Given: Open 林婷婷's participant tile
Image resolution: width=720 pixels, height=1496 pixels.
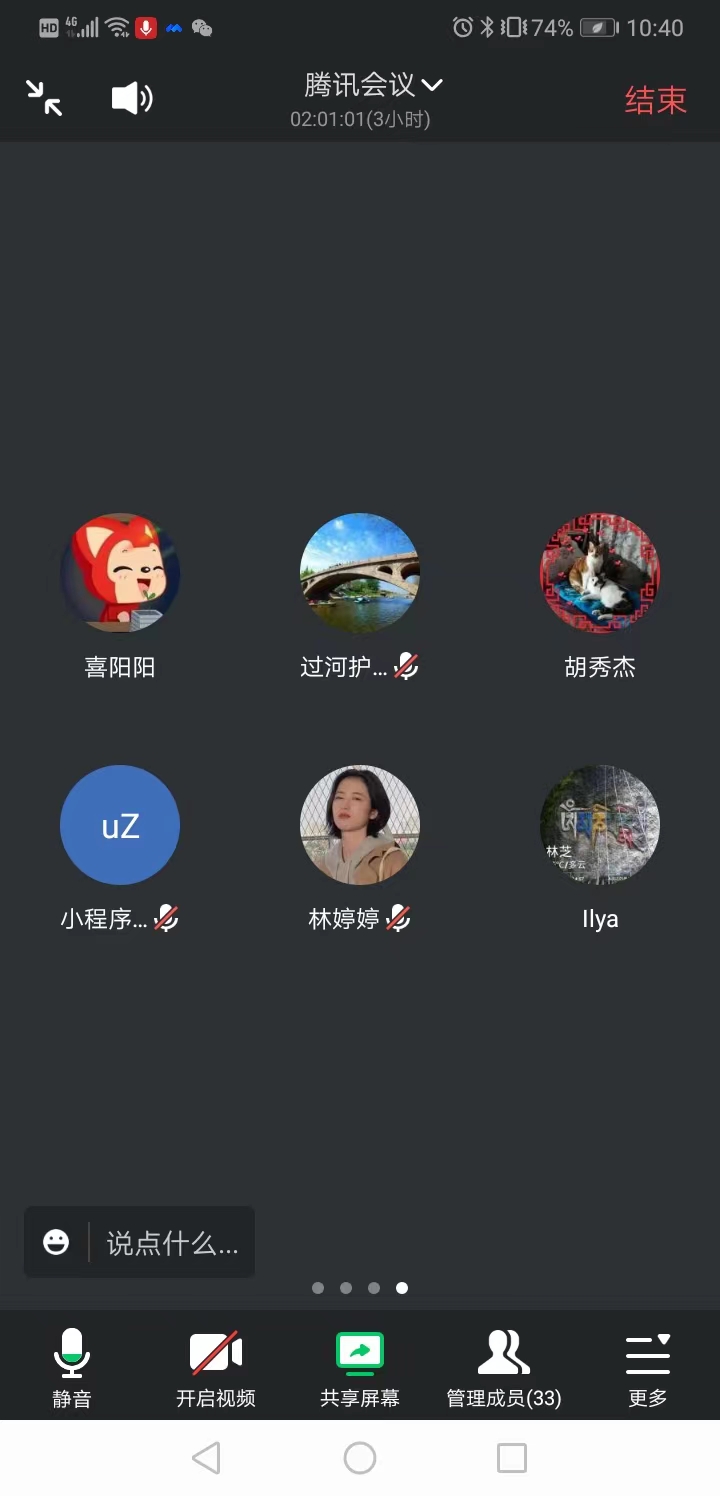Looking at the screenshot, I should (x=360, y=826).
